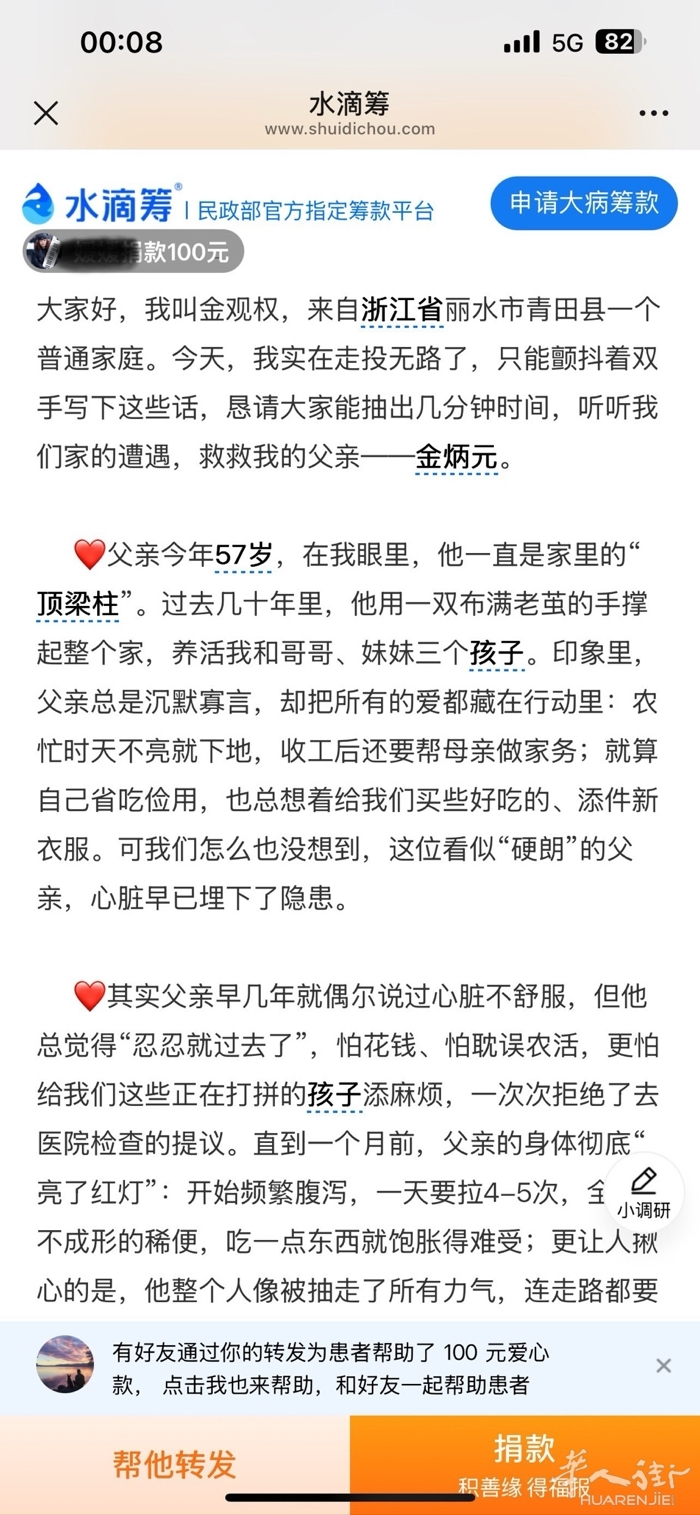Tap 帮他转发 to share the fundraiser
Screen dimensions: 700x1515
point(175,1463)
